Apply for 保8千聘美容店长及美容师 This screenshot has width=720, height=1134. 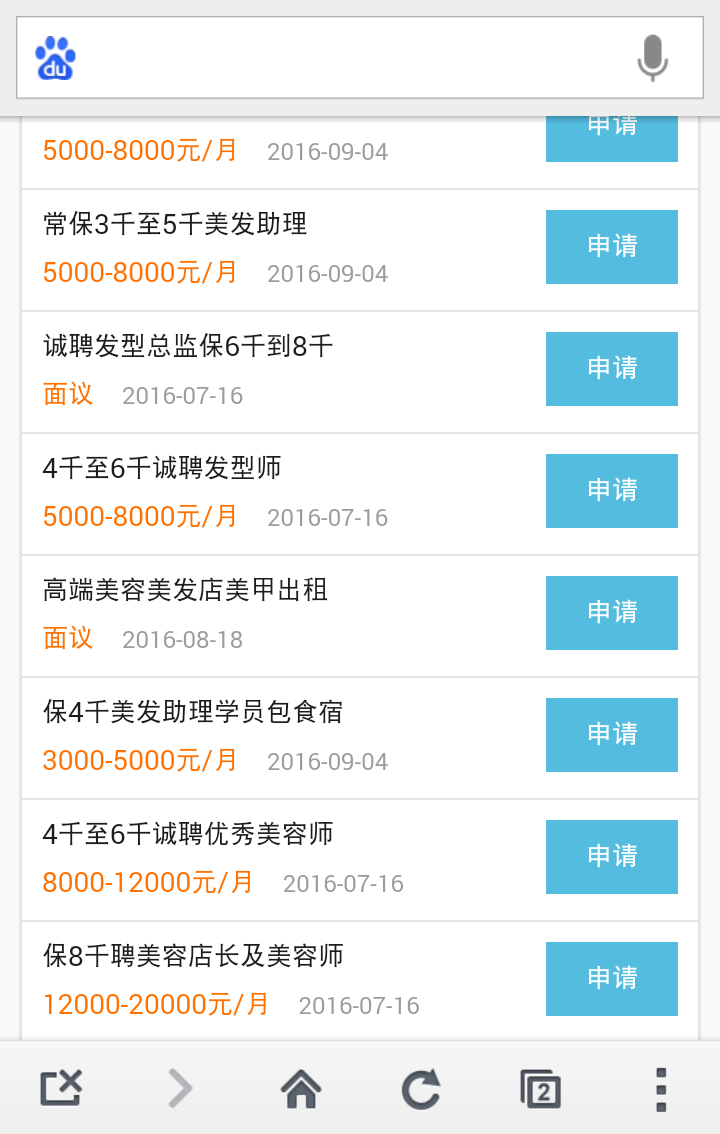(x=611, y=979)
